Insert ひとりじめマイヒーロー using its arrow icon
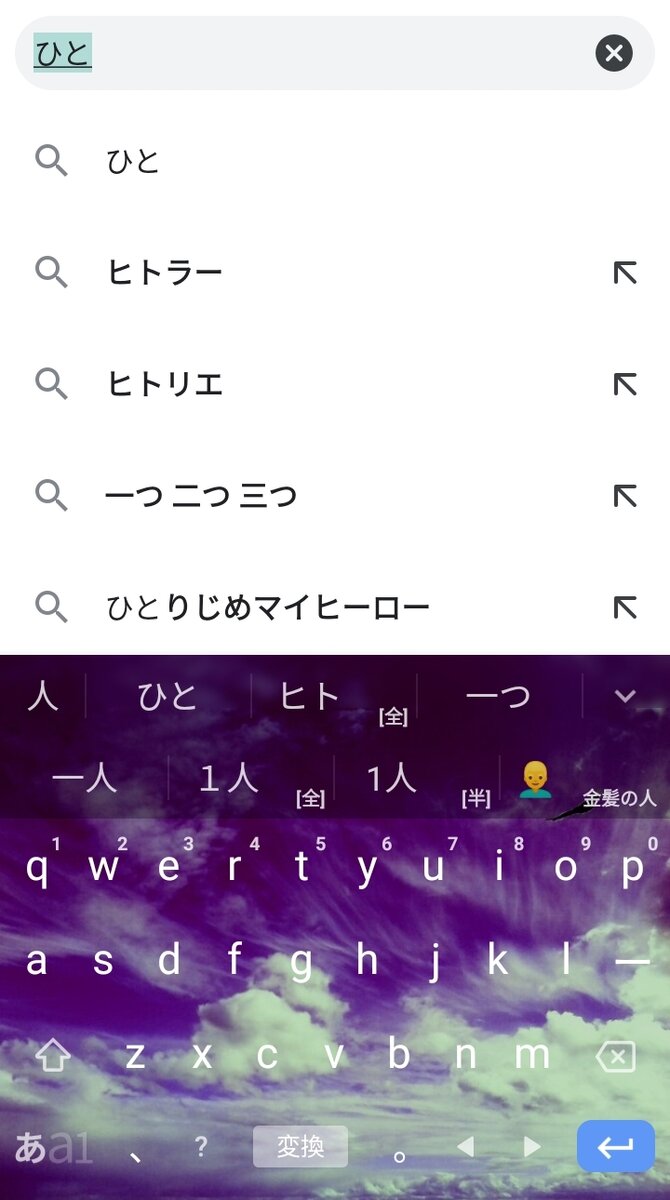Screen dimensions: 670x1200 tap(625, 607)
